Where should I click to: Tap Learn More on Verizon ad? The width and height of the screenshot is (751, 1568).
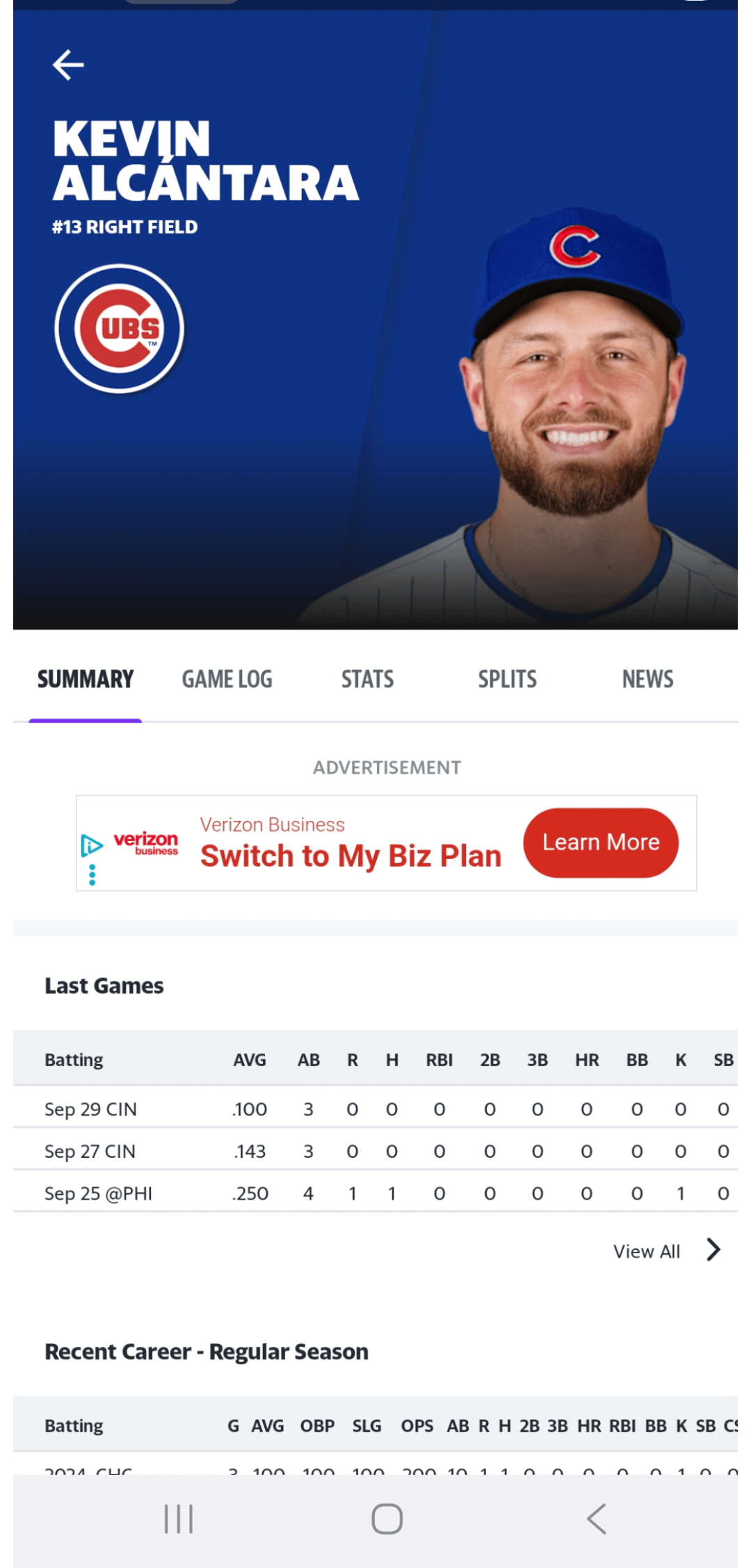click(x=601, y=842)
